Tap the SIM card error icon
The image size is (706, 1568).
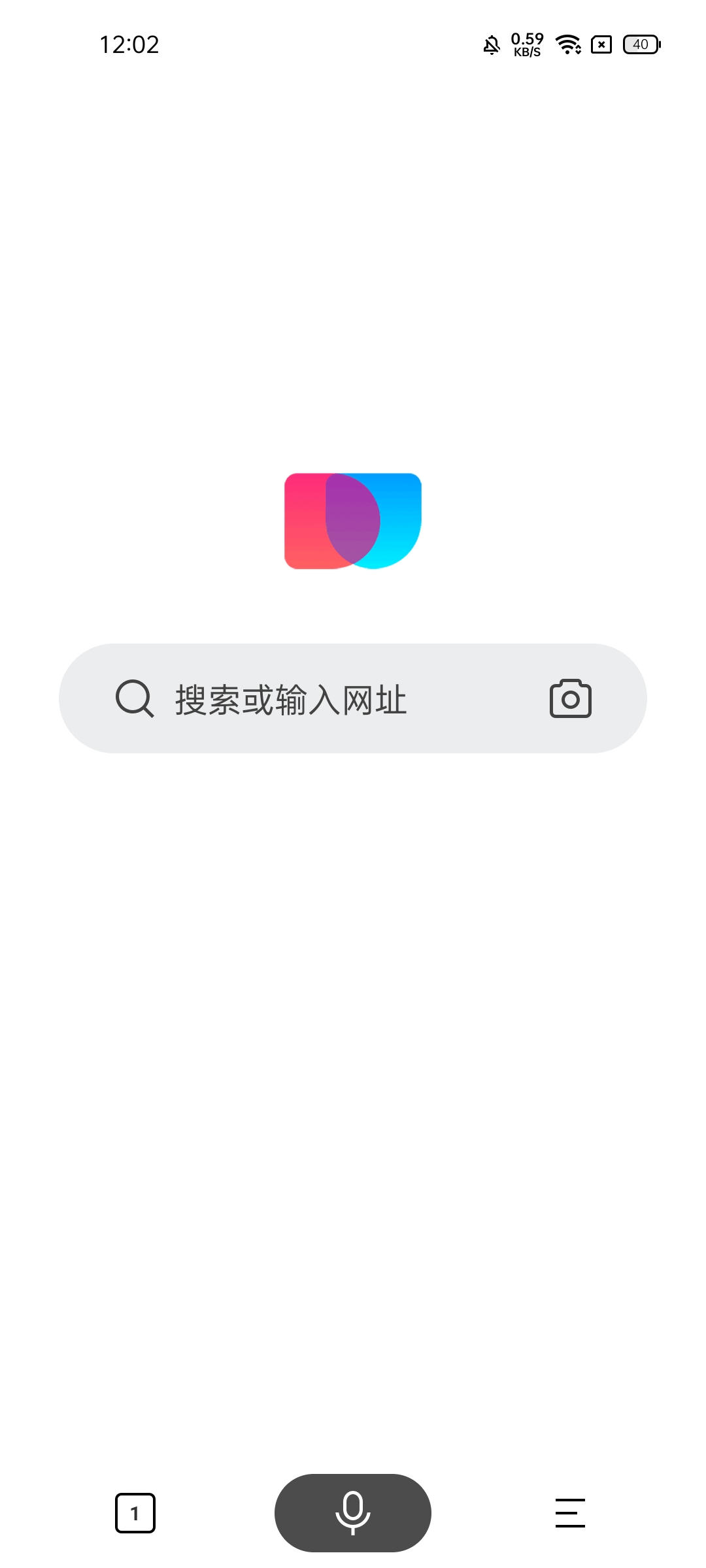[x=601, y=44]
